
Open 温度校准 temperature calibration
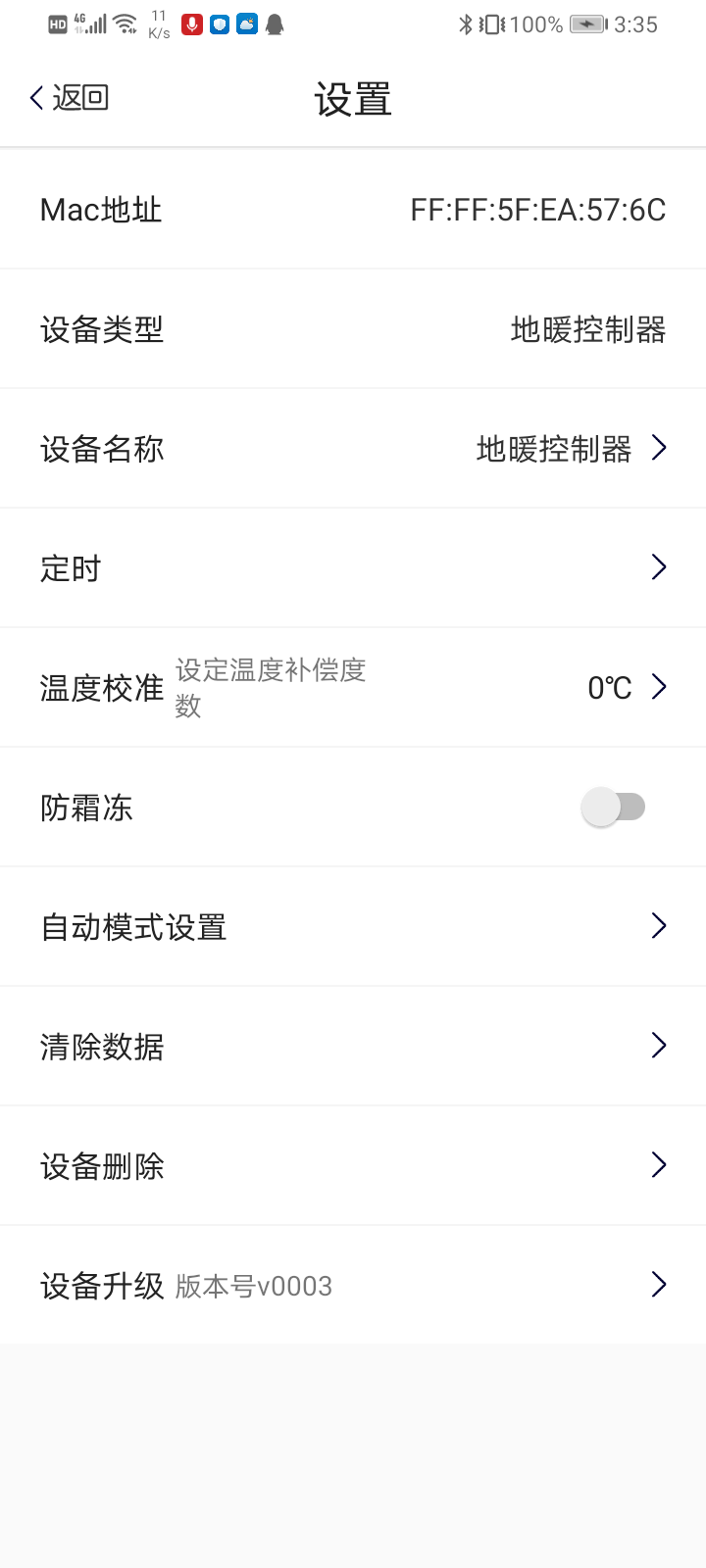tap(353, 688)
